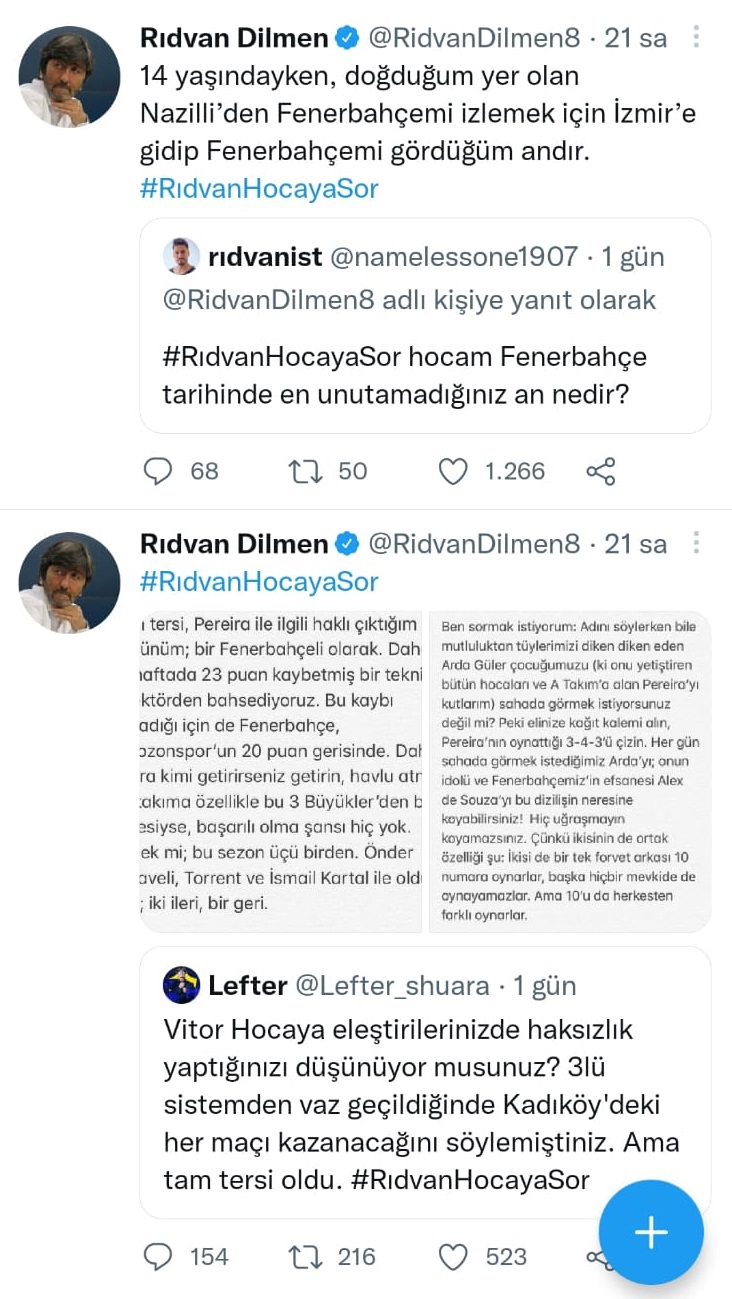Open #RıdvanHocayaSor hashtag in the first tweet
The width and height of the screenshot is (732, 1299).
pos(259,189)
